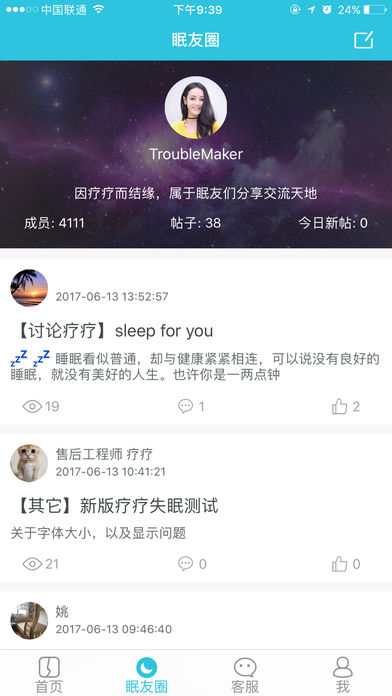Compose a new post
392x696 pixels.
[364, 40]
